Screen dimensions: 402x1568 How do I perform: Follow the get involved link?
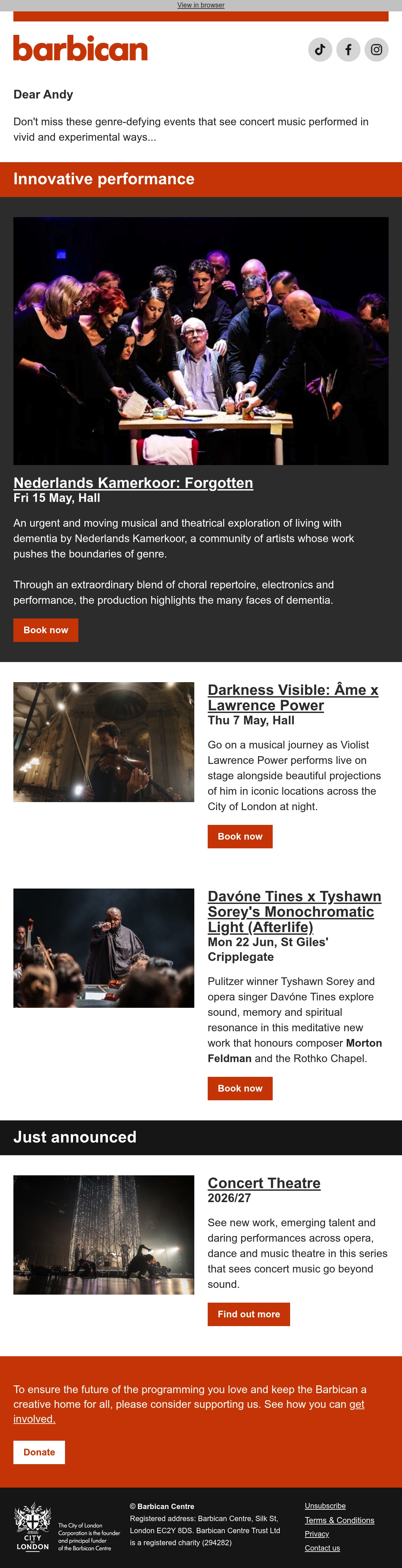click(x=189, y=1411)
